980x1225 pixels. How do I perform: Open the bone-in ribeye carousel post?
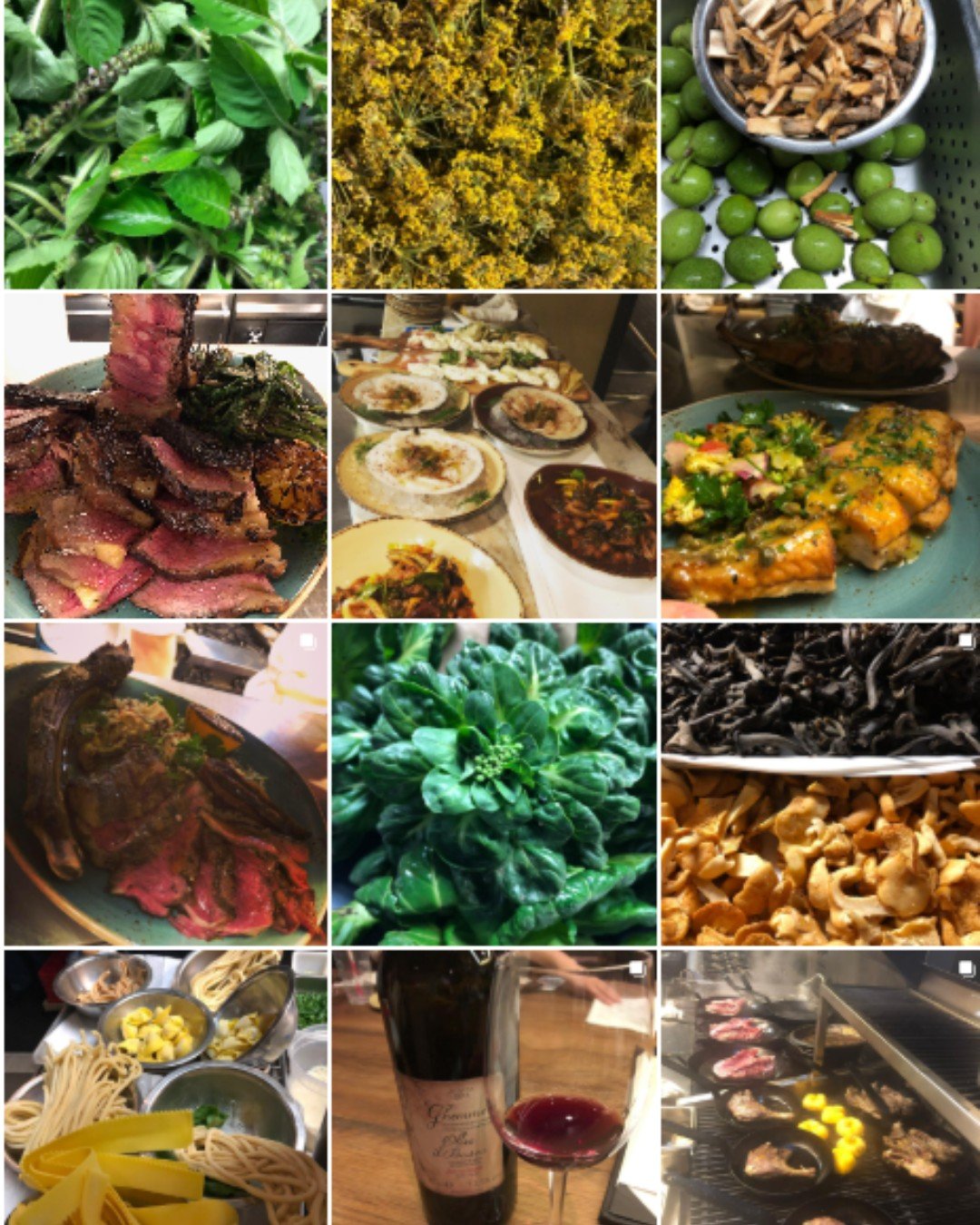(165, 784)
